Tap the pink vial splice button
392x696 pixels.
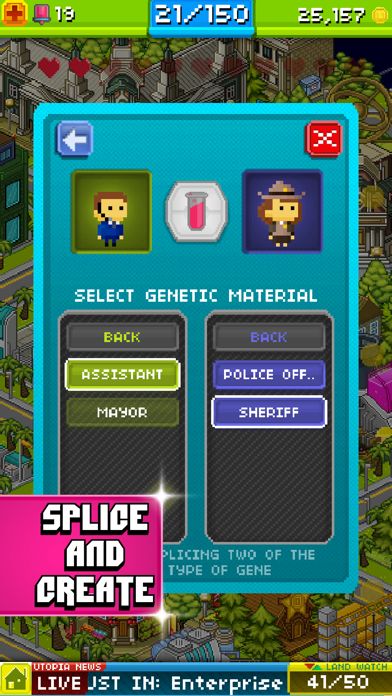click(197, 211)
